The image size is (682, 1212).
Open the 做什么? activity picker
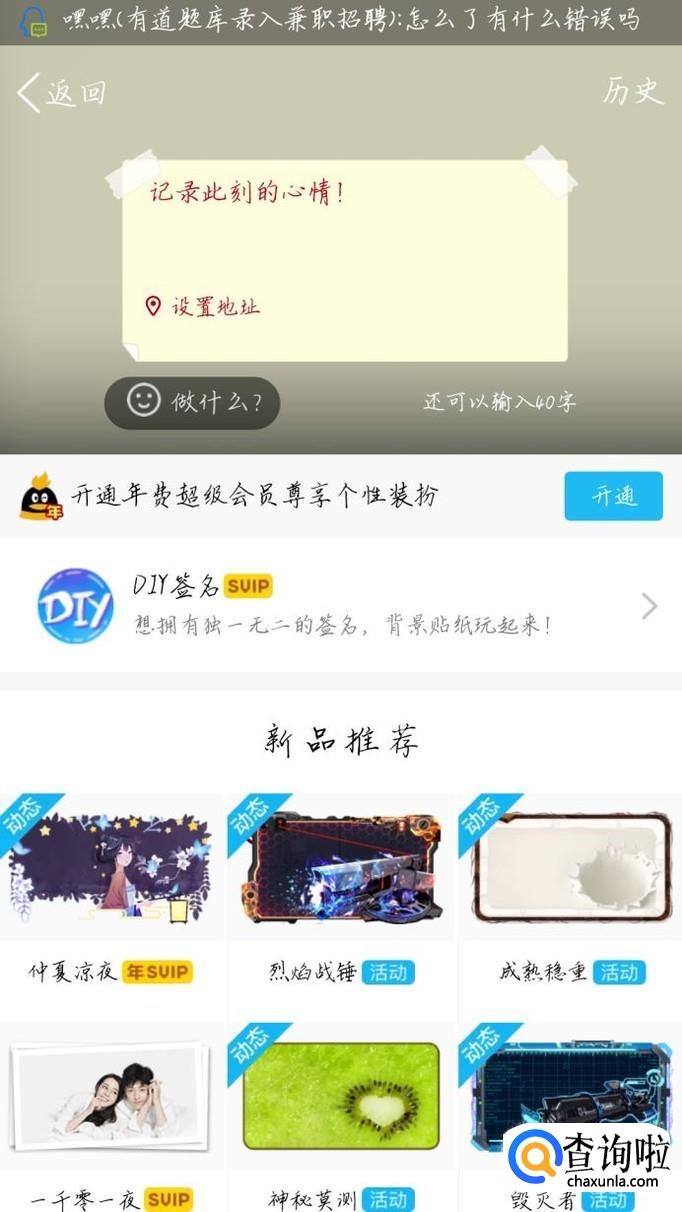[x=192, y=402]
